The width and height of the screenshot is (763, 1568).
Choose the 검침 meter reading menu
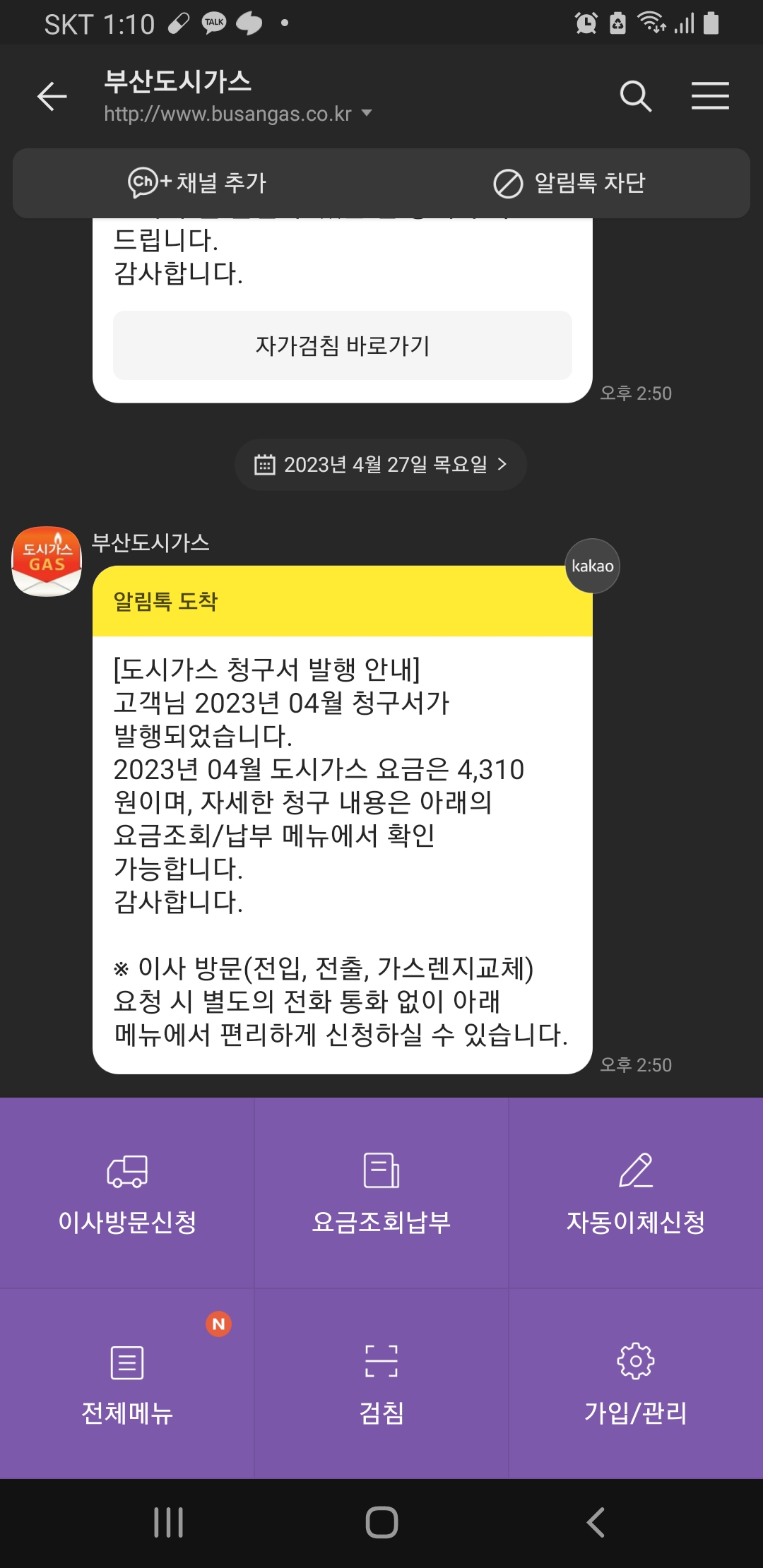pos(381,1384)
